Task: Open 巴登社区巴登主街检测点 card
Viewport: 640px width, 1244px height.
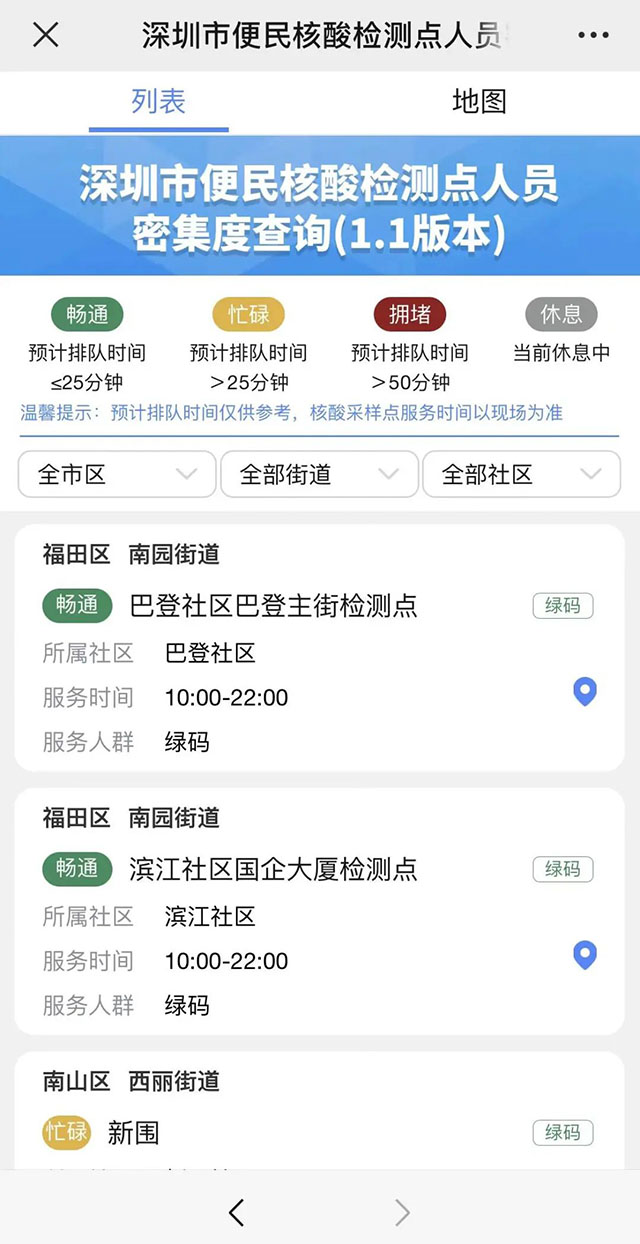Action: tap(274, 605)
